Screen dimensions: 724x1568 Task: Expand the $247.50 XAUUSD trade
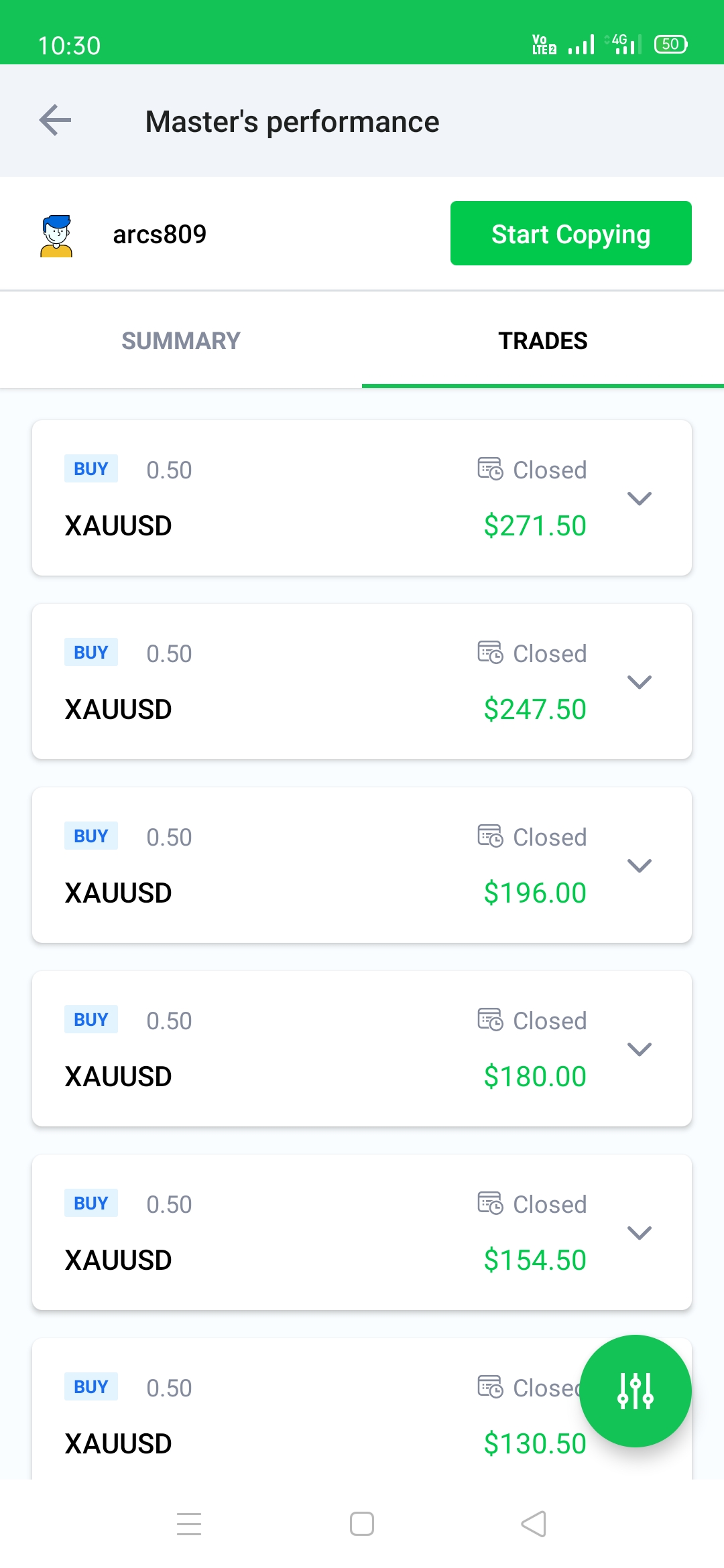(639, 681)
